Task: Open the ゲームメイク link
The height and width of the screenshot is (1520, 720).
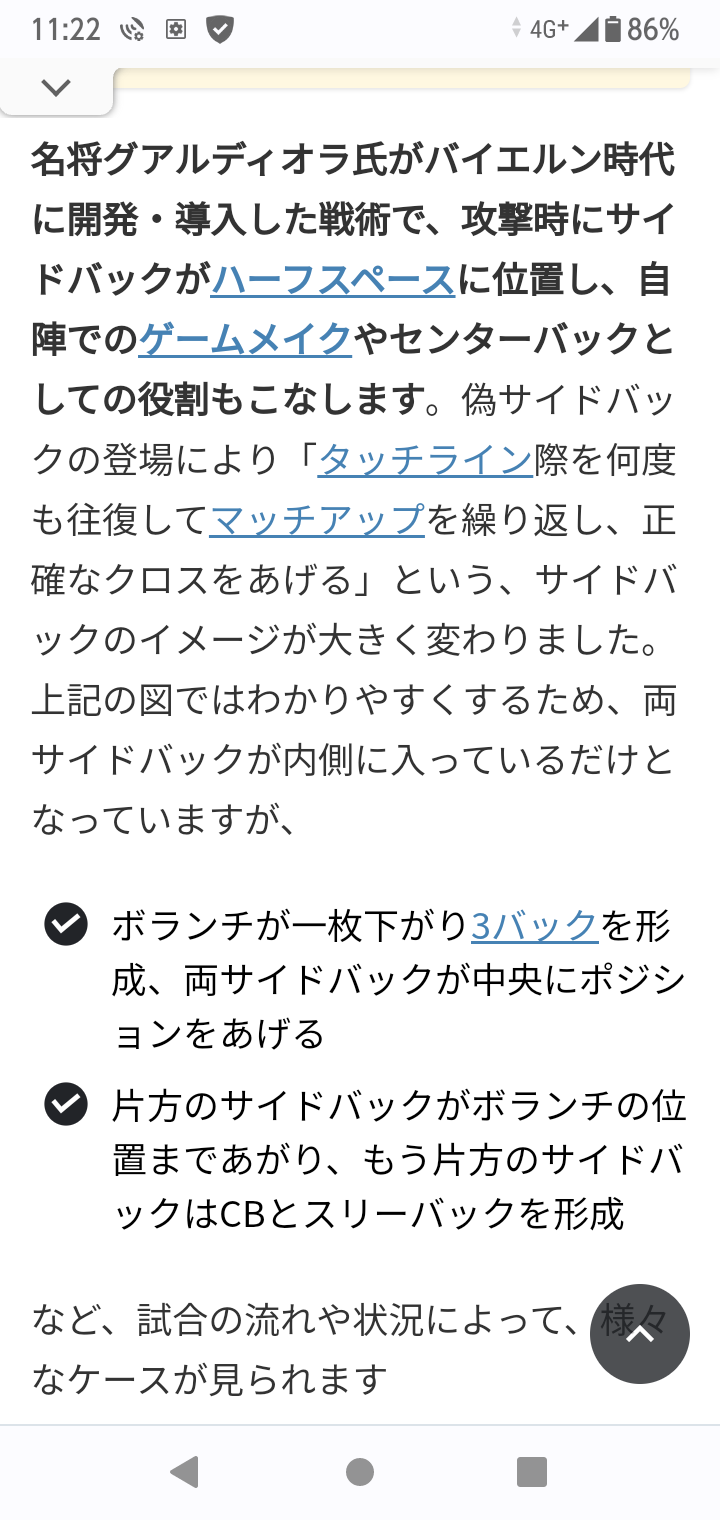Action: 245,340
